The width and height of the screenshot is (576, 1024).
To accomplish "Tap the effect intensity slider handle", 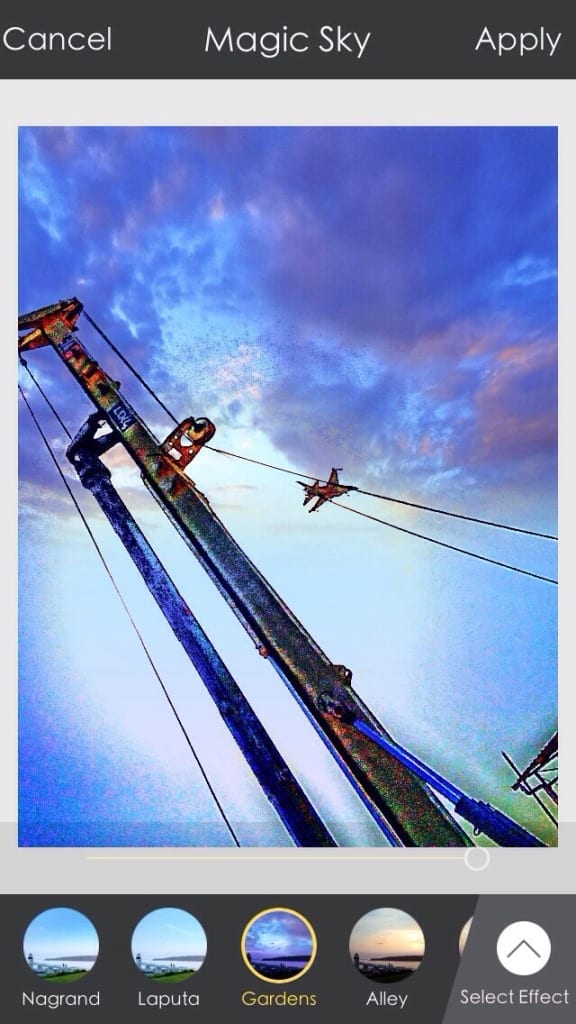I will point(477,858).
